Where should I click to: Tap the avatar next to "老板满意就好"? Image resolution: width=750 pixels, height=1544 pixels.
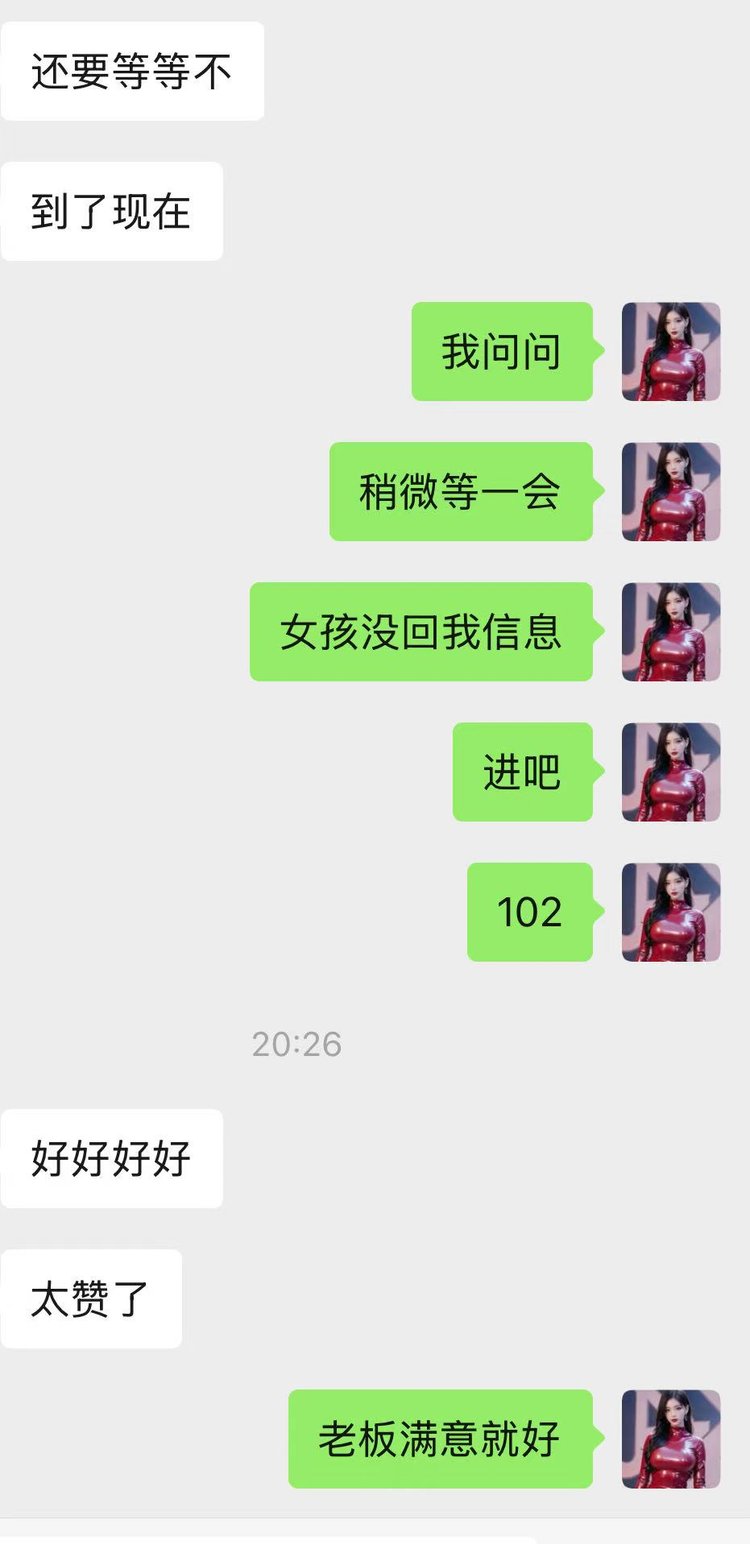[671, 1439]
